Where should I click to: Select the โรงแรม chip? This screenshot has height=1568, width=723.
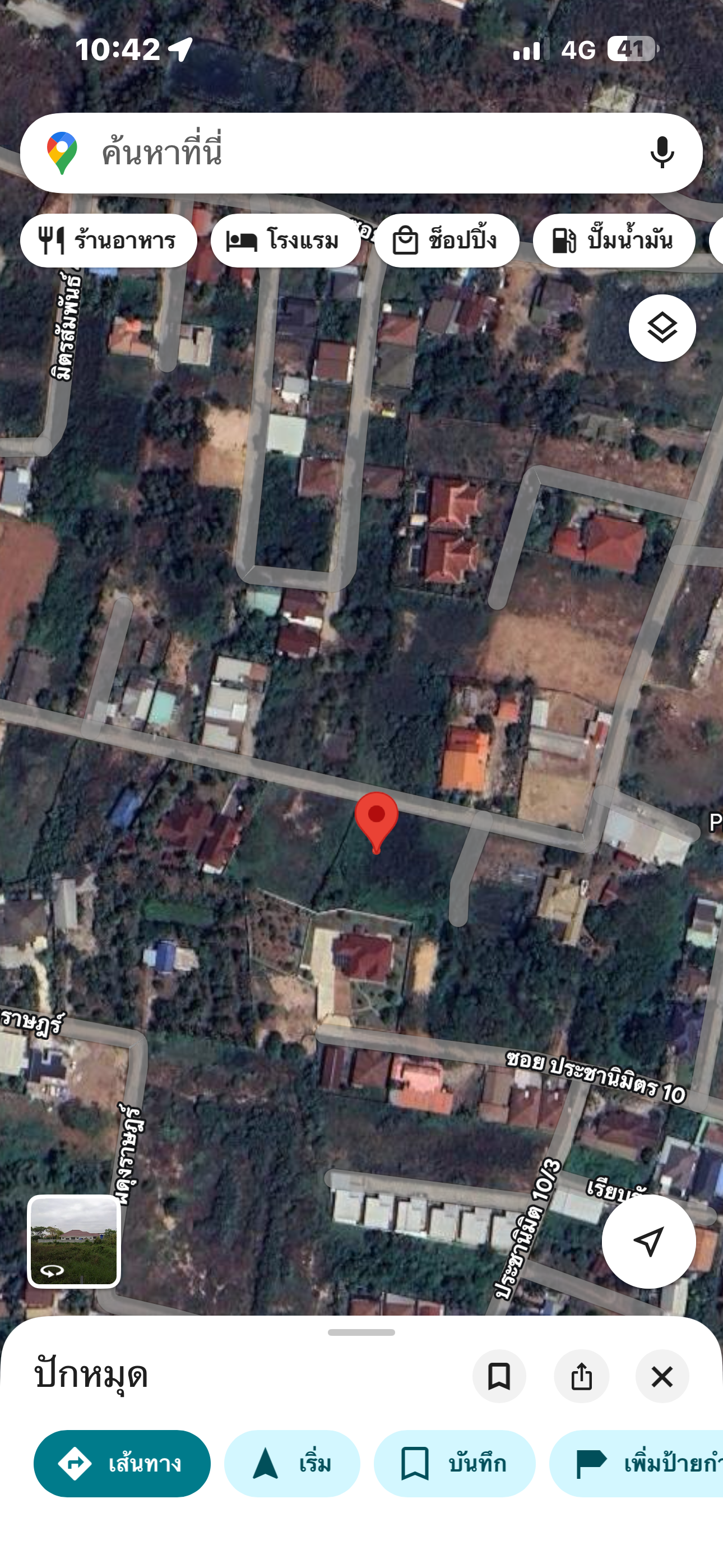[x=285, y=241]
